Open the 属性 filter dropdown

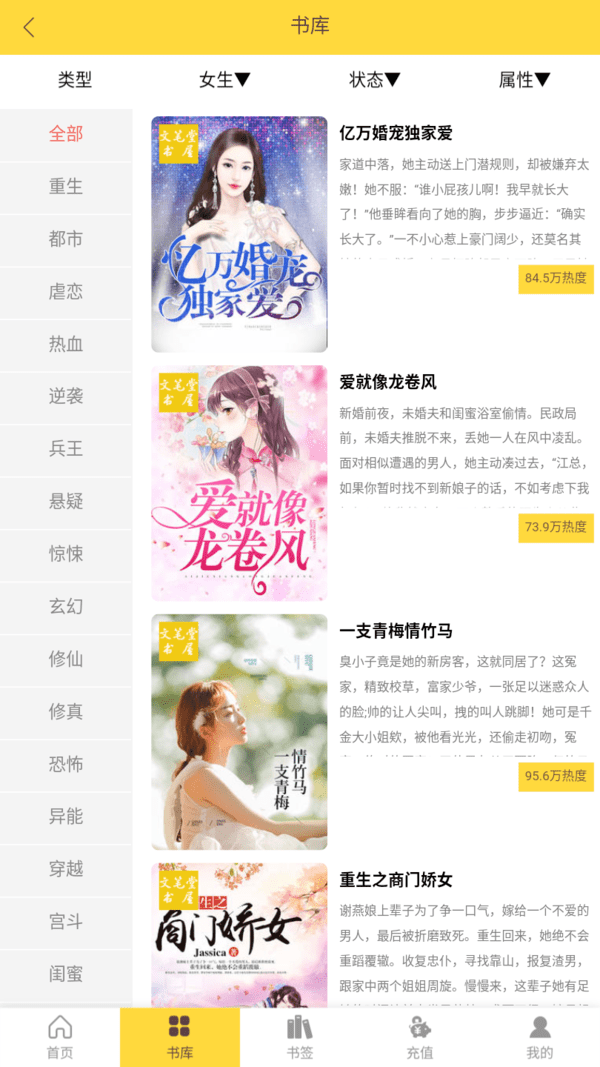524,80
